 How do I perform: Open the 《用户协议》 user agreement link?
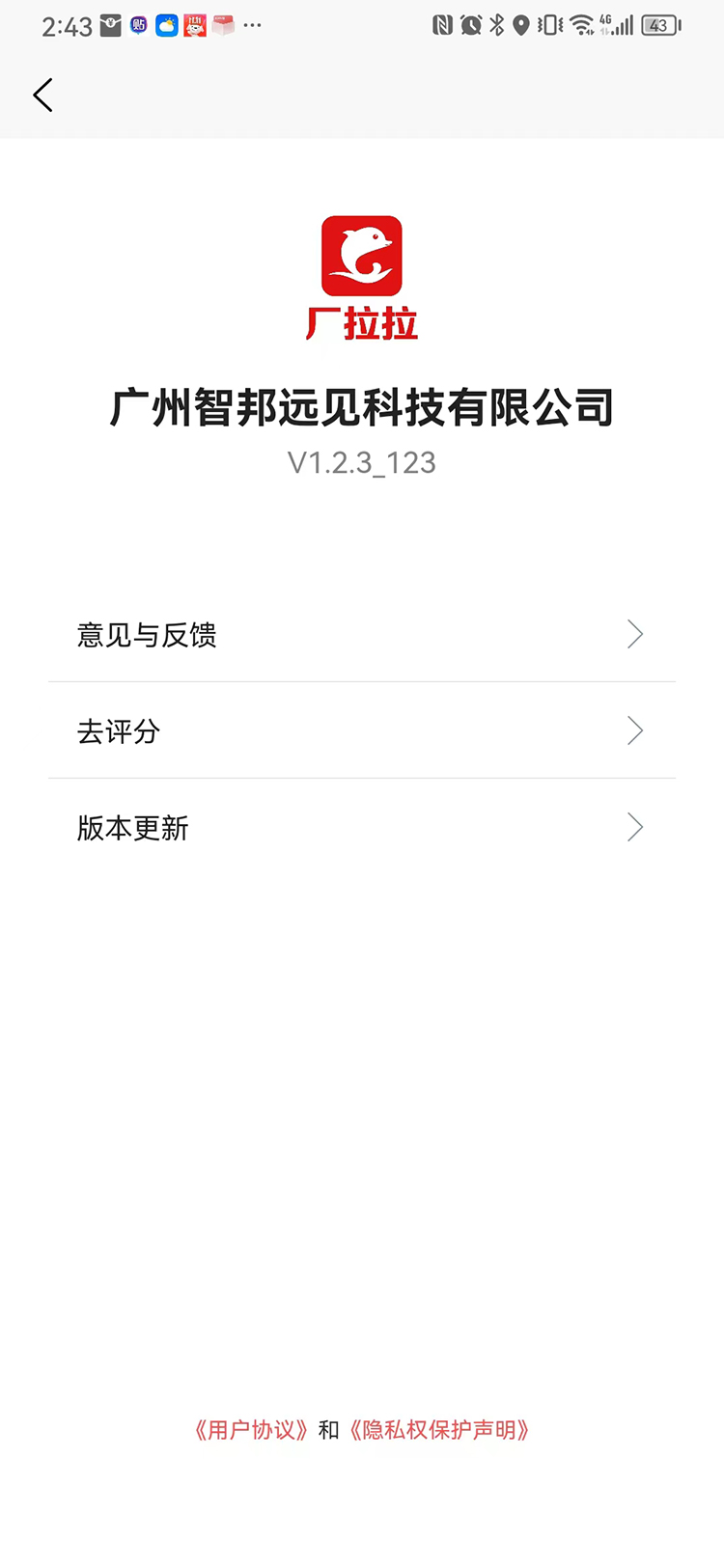pyautogui.click(x=249, y=1430)
